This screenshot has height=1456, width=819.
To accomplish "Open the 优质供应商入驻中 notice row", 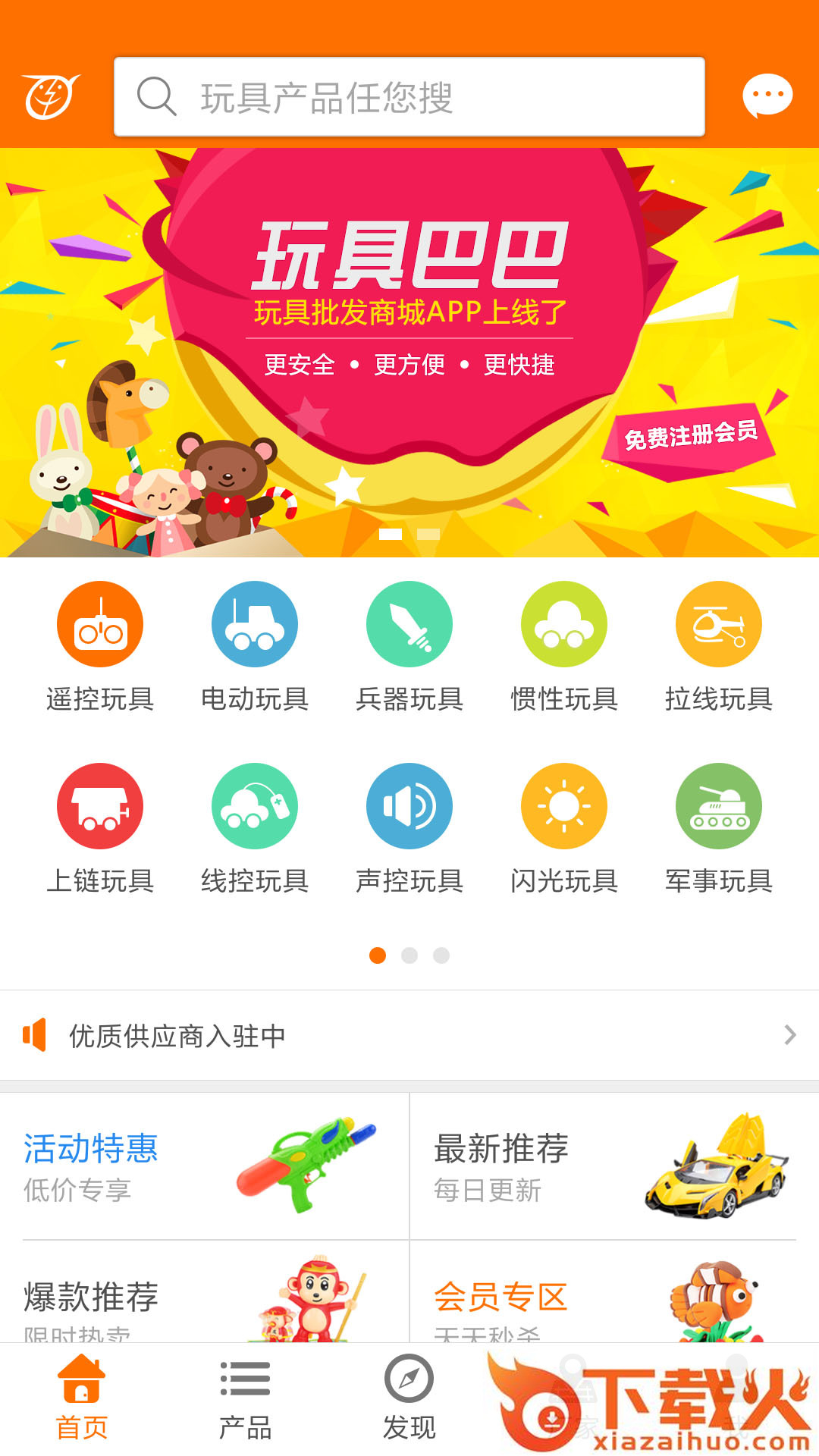I will [409, 1035].
